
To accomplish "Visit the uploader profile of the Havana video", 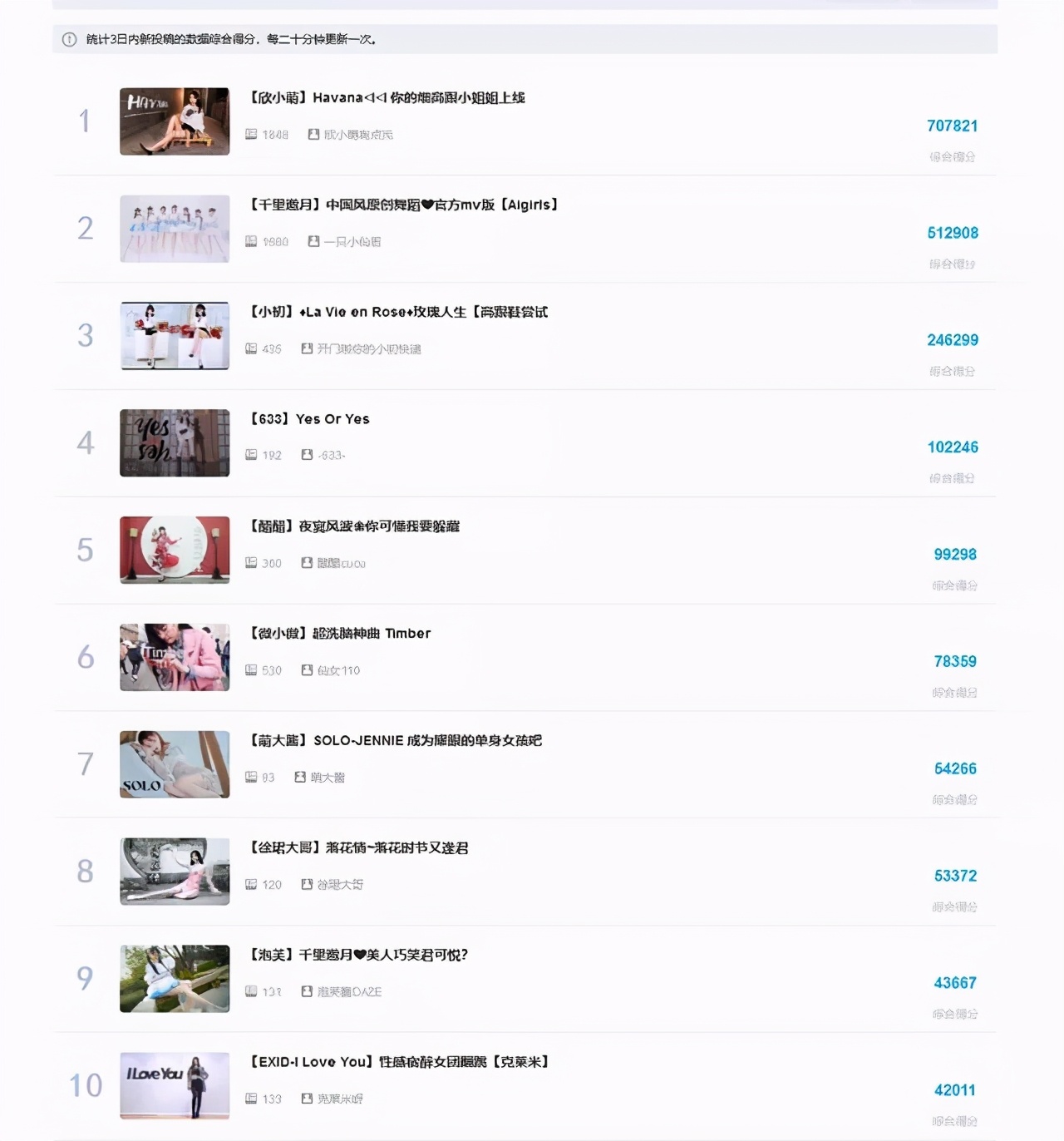I will pyautogui.click(x=357, y=135).
